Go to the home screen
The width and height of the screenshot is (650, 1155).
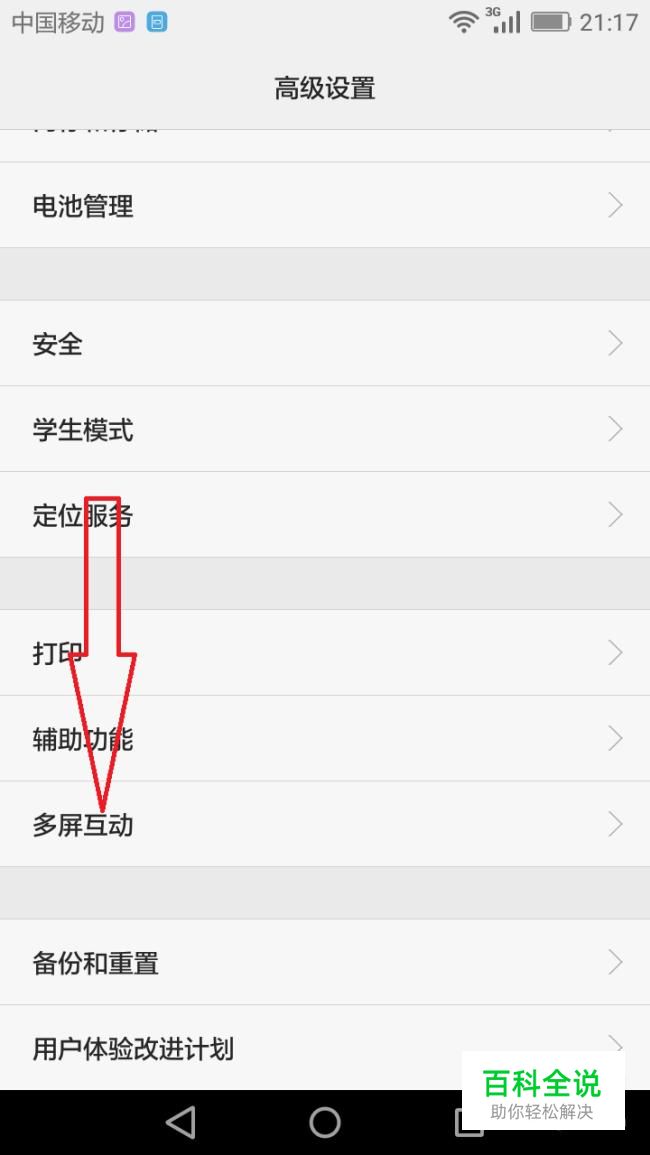tap(325, 1122)
